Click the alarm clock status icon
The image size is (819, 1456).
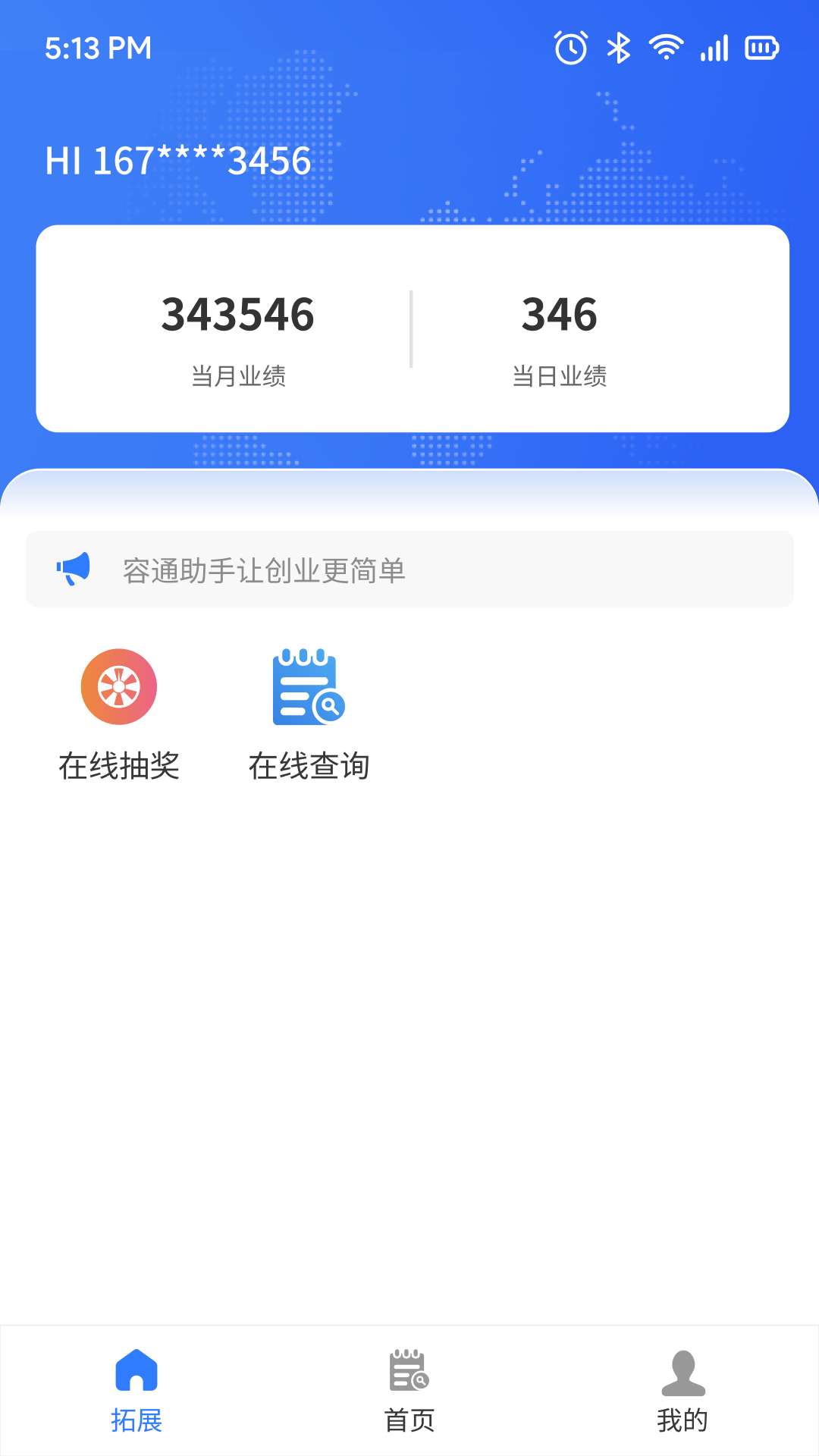(570, 47)
